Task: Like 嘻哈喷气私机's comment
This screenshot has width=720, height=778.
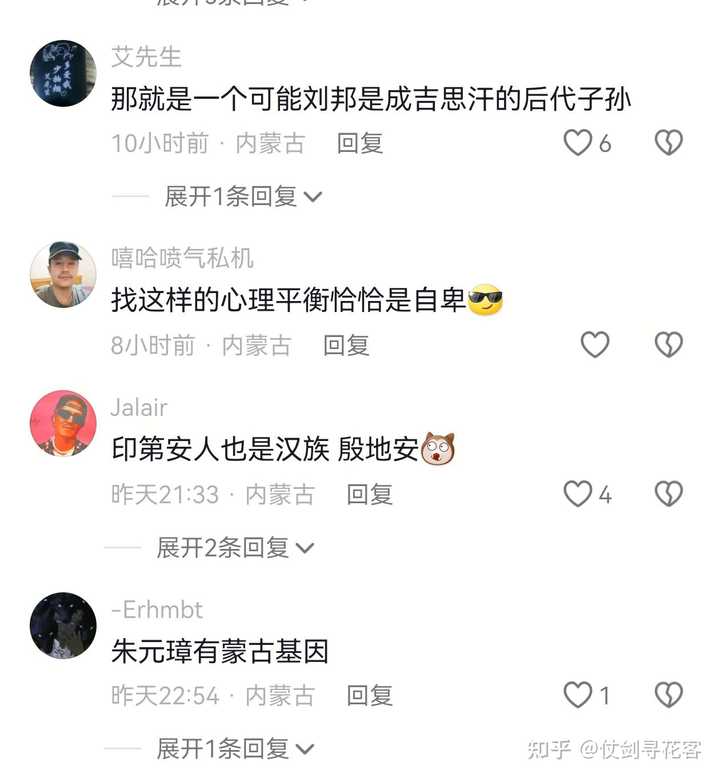Action: pyautogui.click(x=595, y=345)
